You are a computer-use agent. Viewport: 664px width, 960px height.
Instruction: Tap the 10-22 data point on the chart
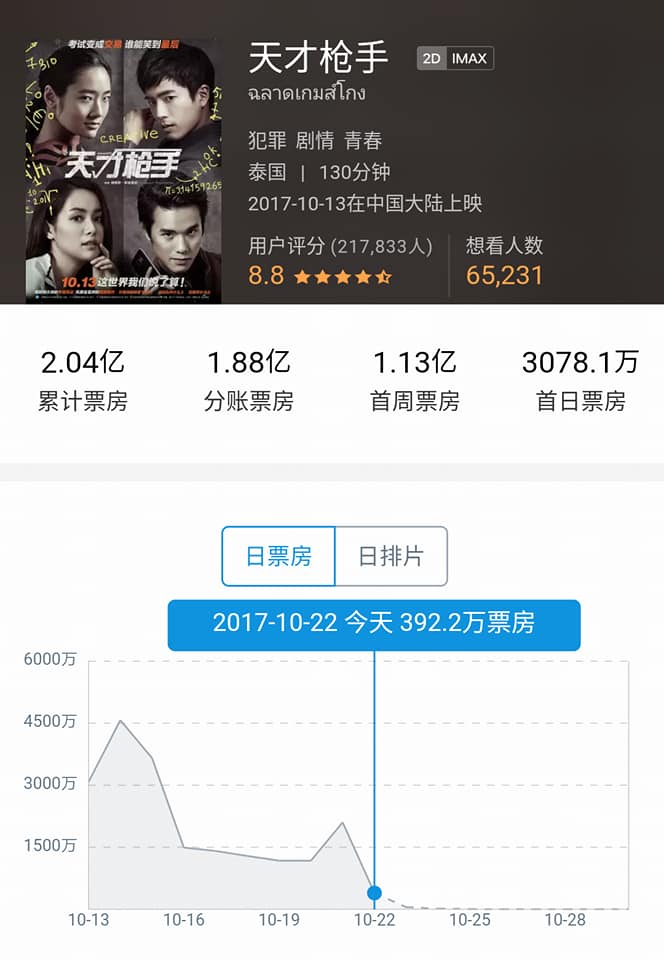pyautogui.click(x=374, y=892)
